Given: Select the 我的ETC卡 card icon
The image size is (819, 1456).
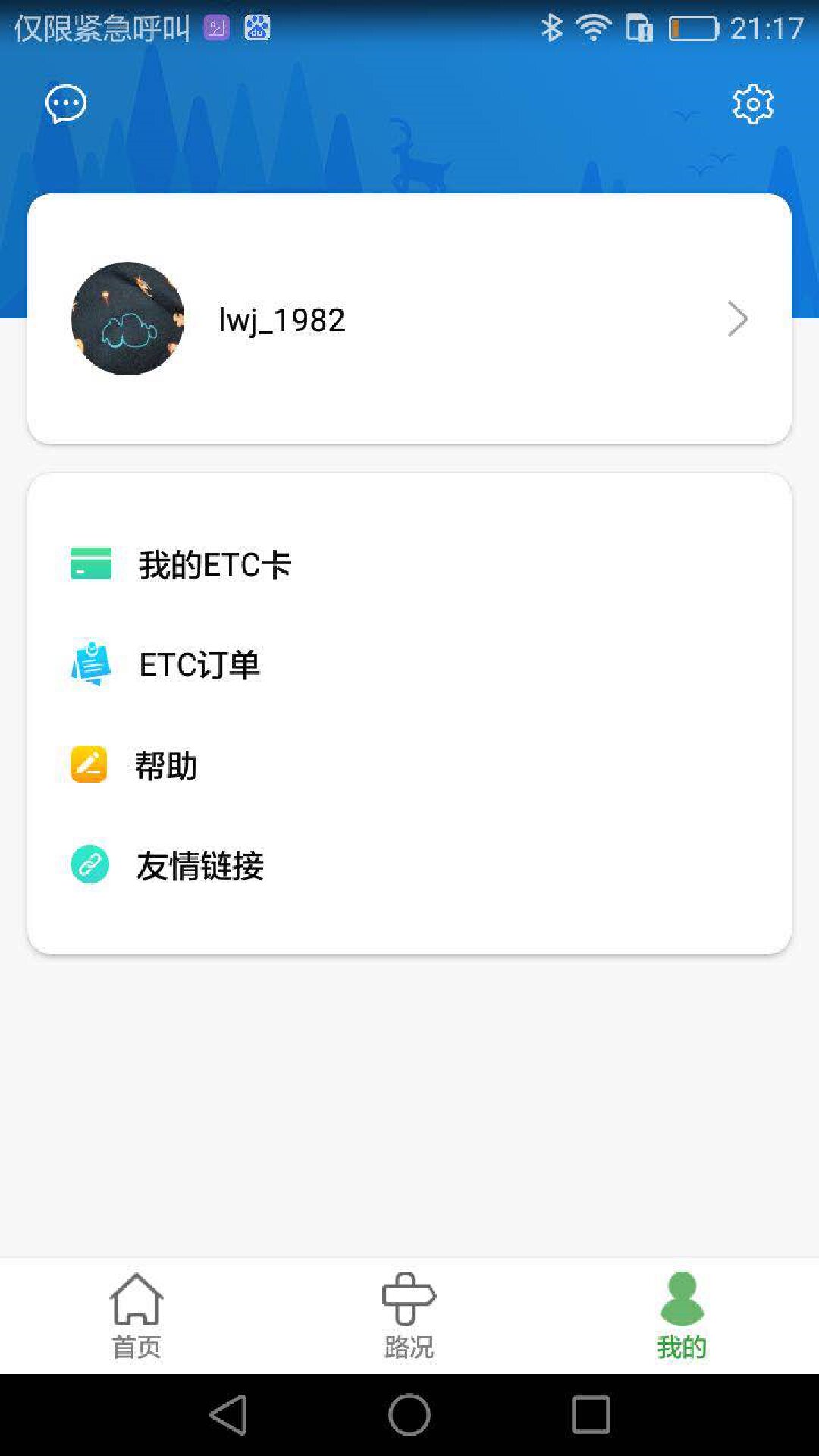Looking at the screenshot, I should pyautogui.click(x=89, y=564).
